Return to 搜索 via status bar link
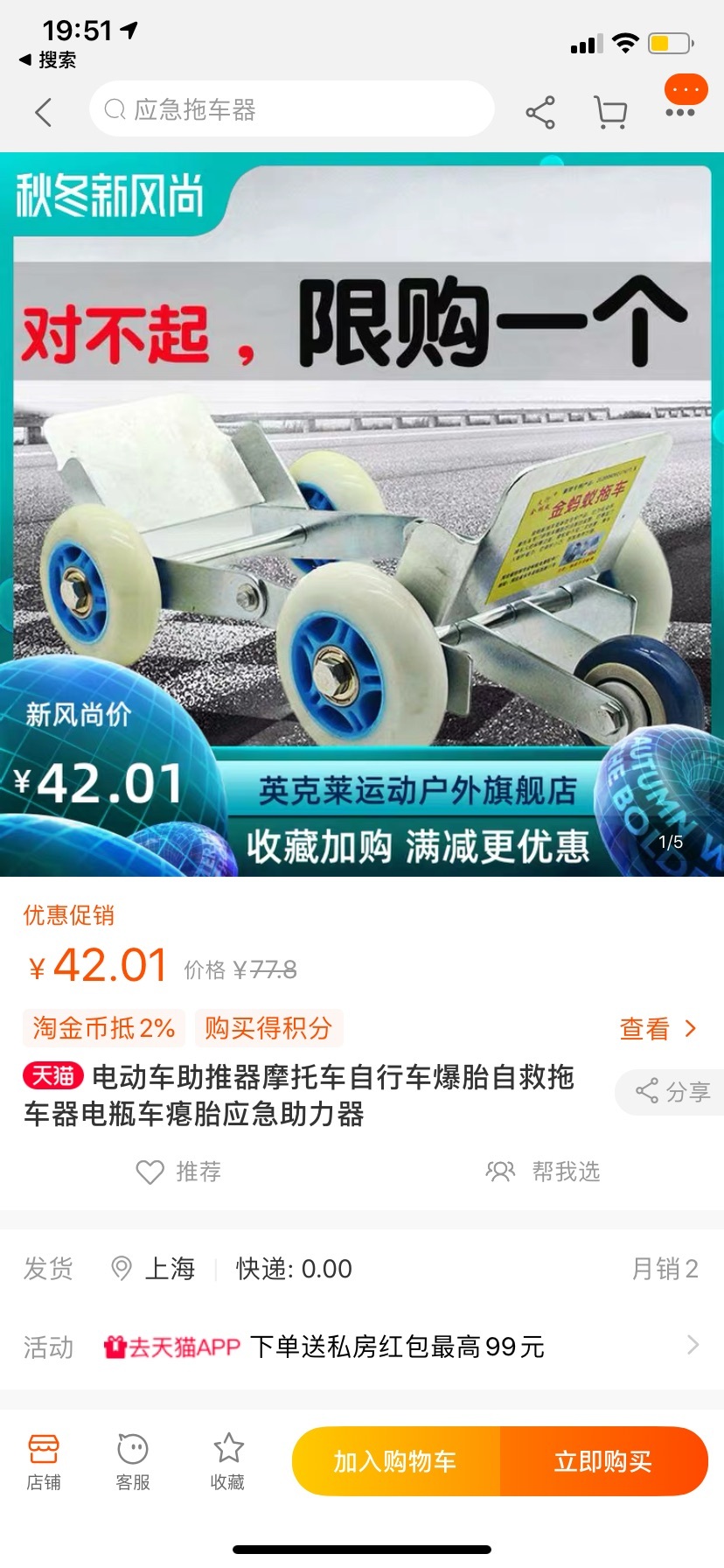Viewport: 724px width, 1568px height. tap(48, 59)
